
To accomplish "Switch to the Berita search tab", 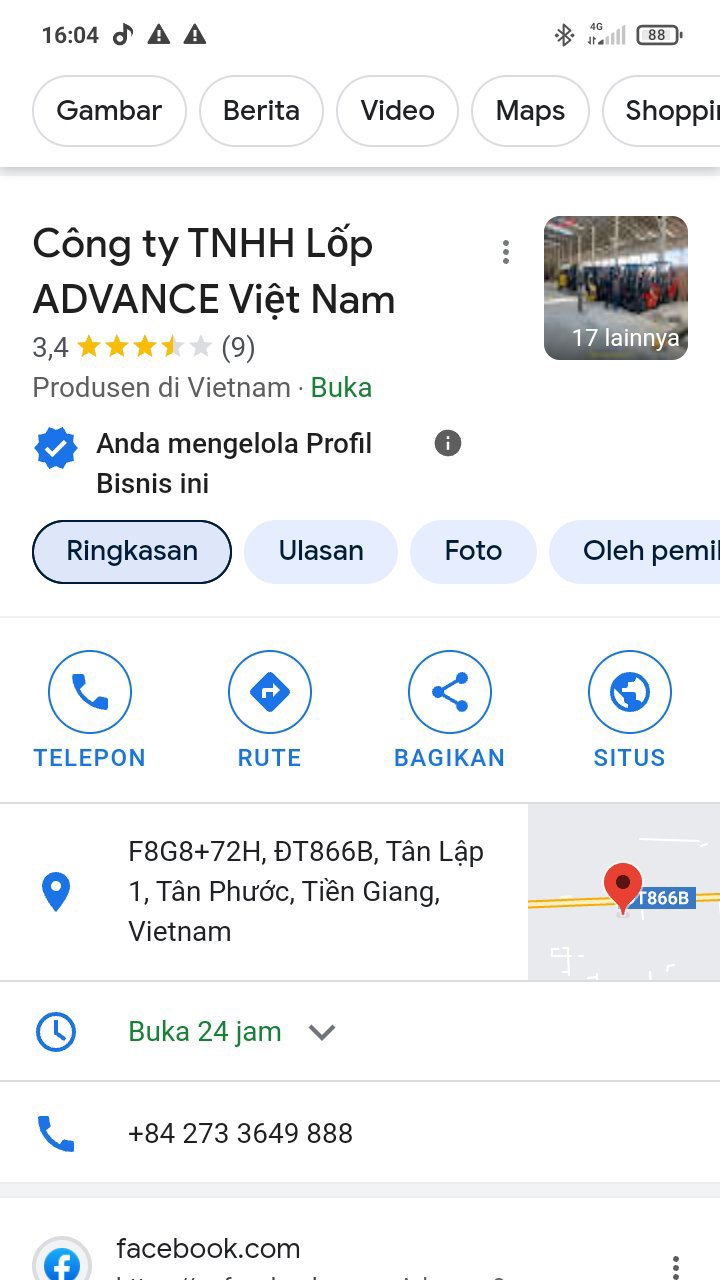I will tap(261, 111).
